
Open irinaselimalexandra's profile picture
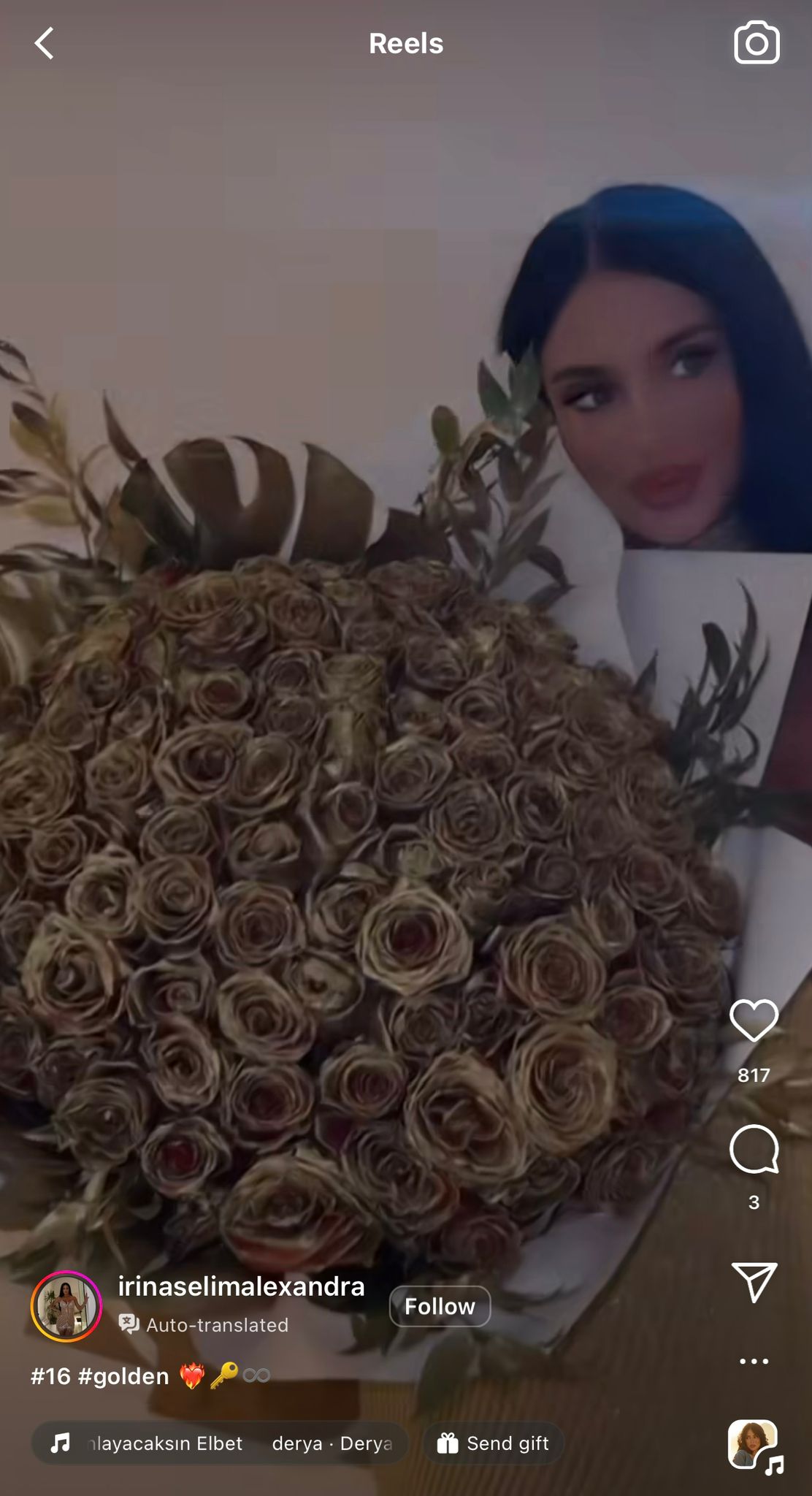click(x=66, y=1307)
